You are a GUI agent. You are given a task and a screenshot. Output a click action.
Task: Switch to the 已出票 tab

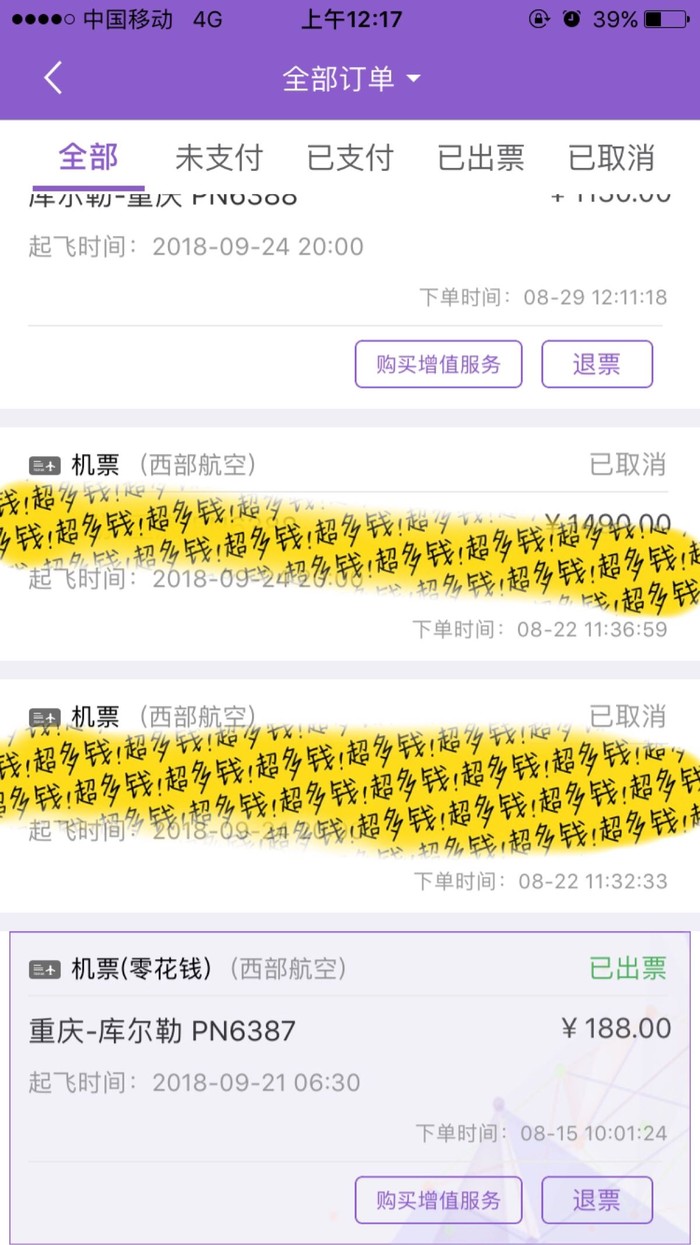[x=481, y=158]
